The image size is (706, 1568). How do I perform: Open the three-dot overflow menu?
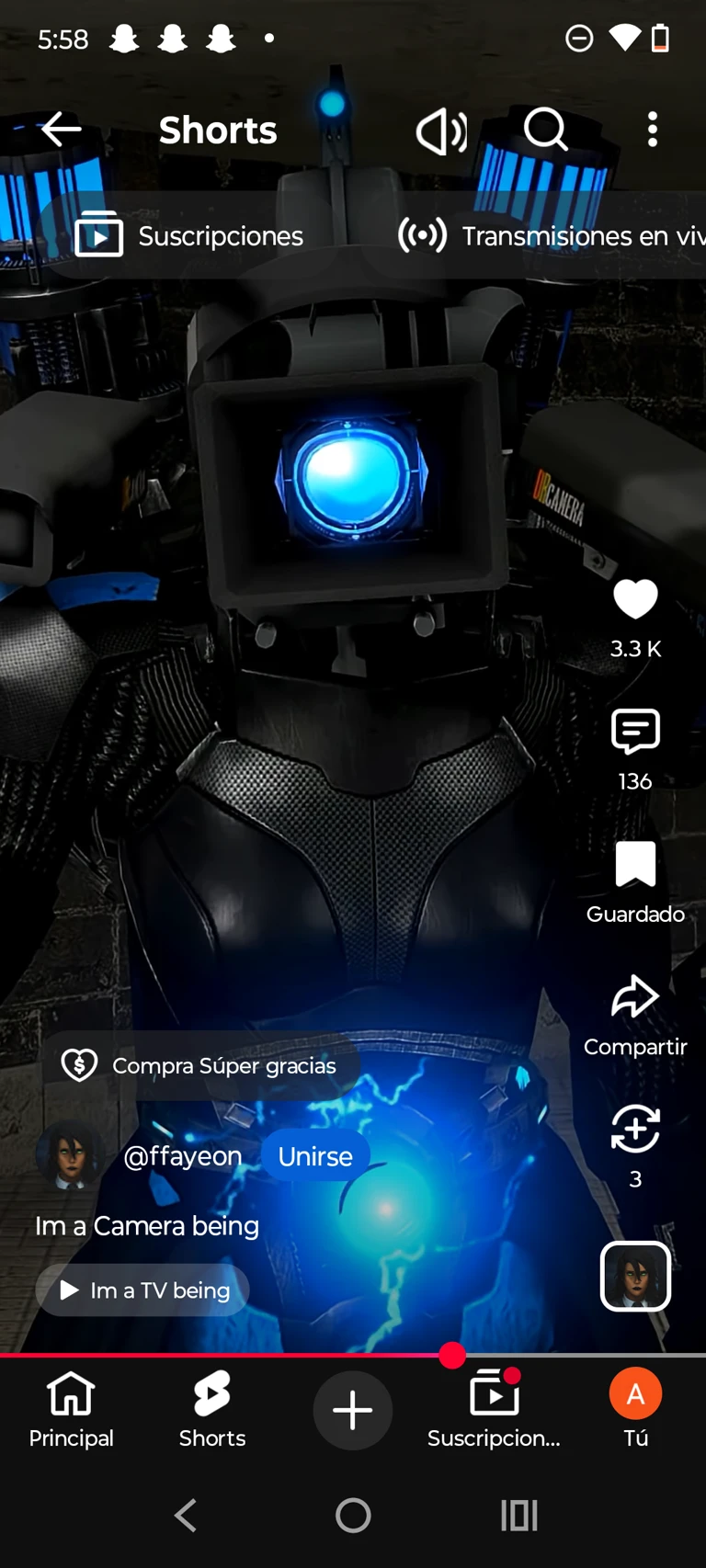pyautogui.click(x=653, y=130)
